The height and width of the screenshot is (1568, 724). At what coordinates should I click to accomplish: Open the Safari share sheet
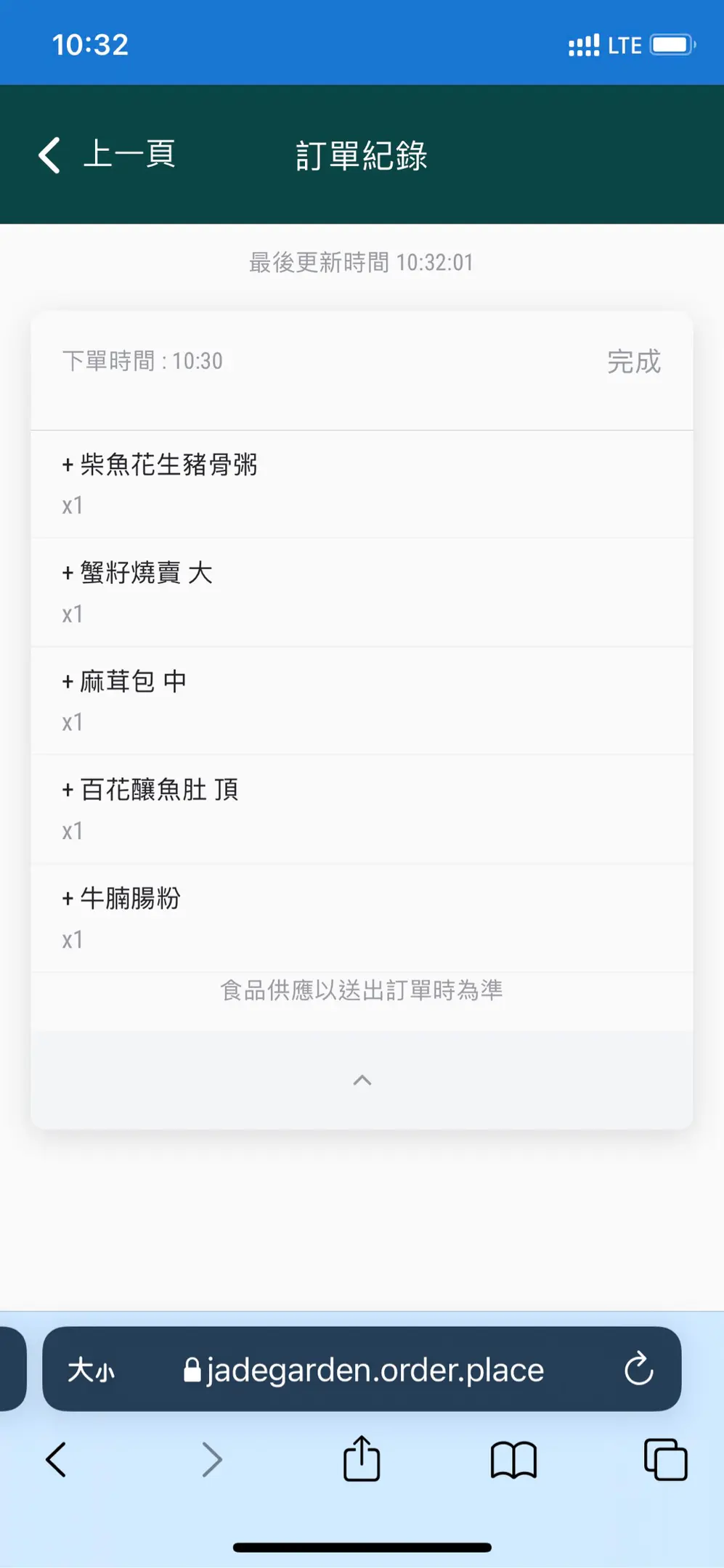coord(362,1458)
